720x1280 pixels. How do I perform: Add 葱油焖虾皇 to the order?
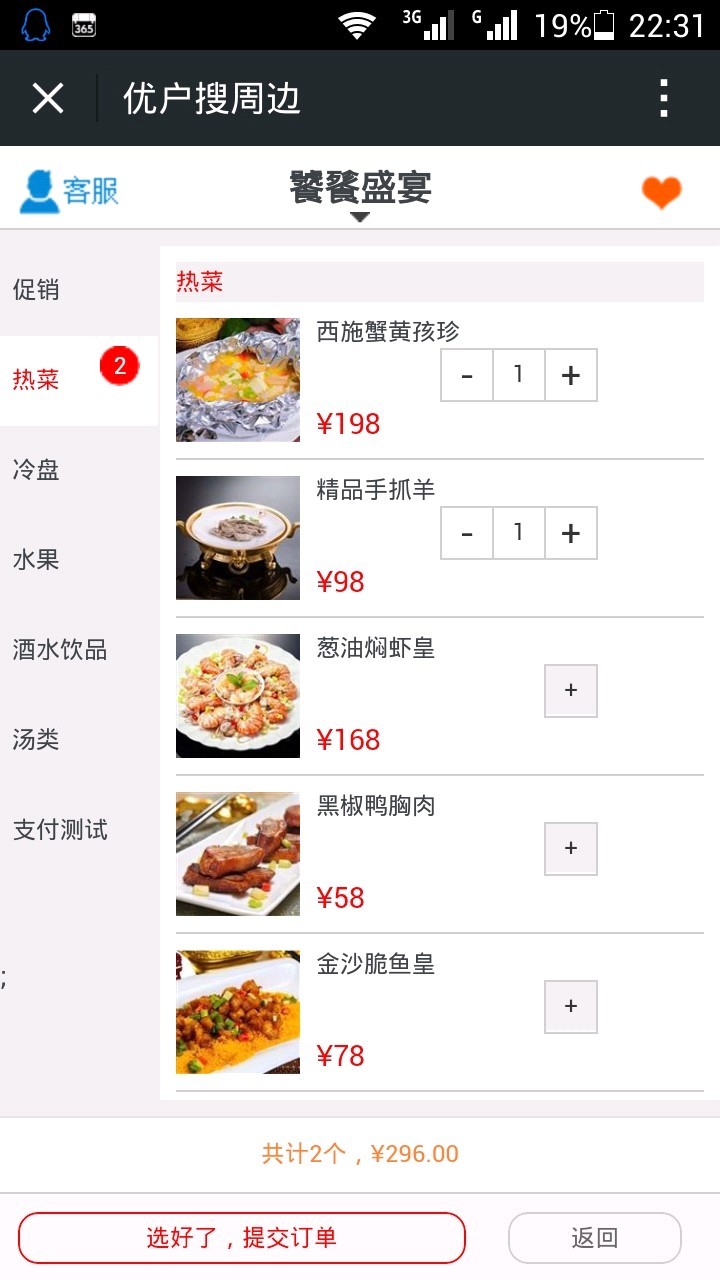(571, 691)
